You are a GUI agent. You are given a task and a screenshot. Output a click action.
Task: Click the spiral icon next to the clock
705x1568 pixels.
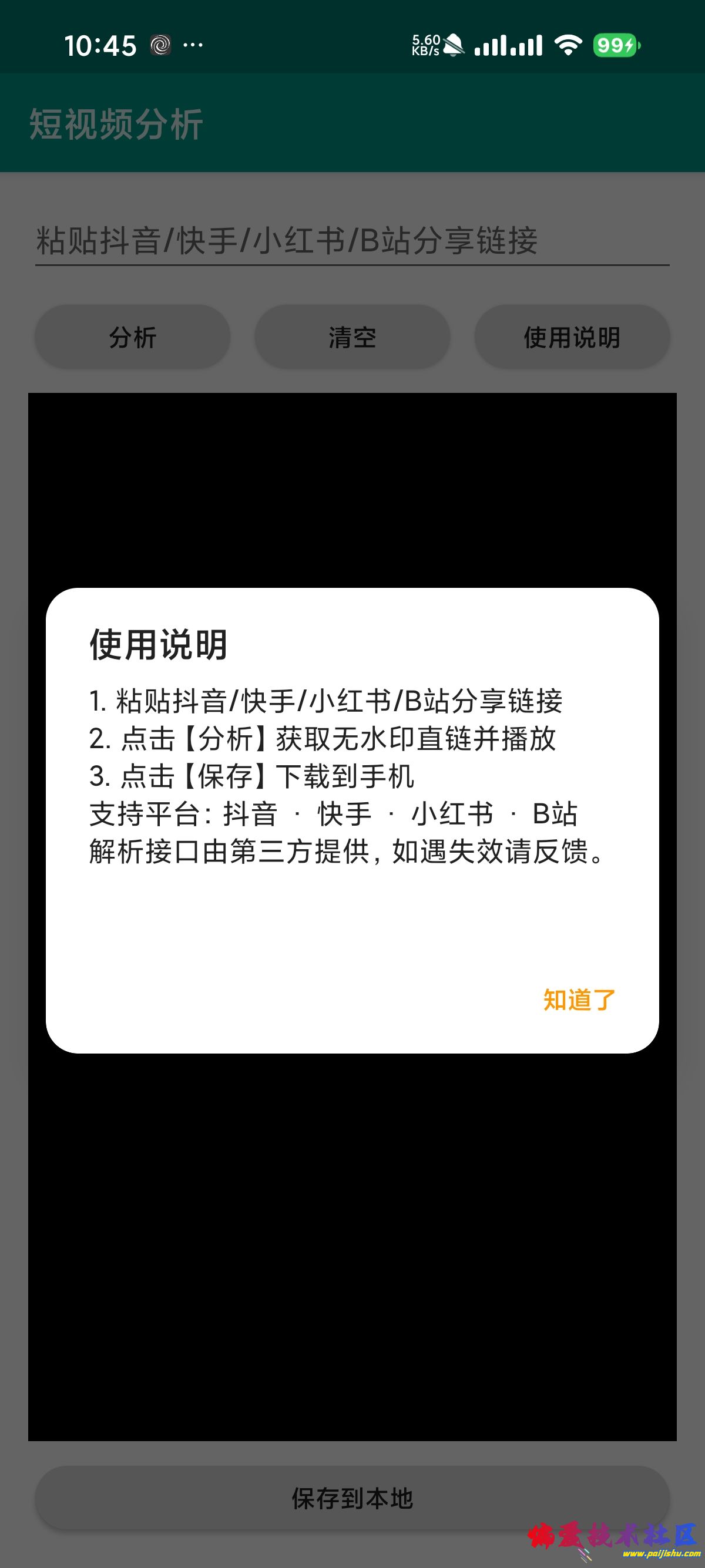coord(162,44)
